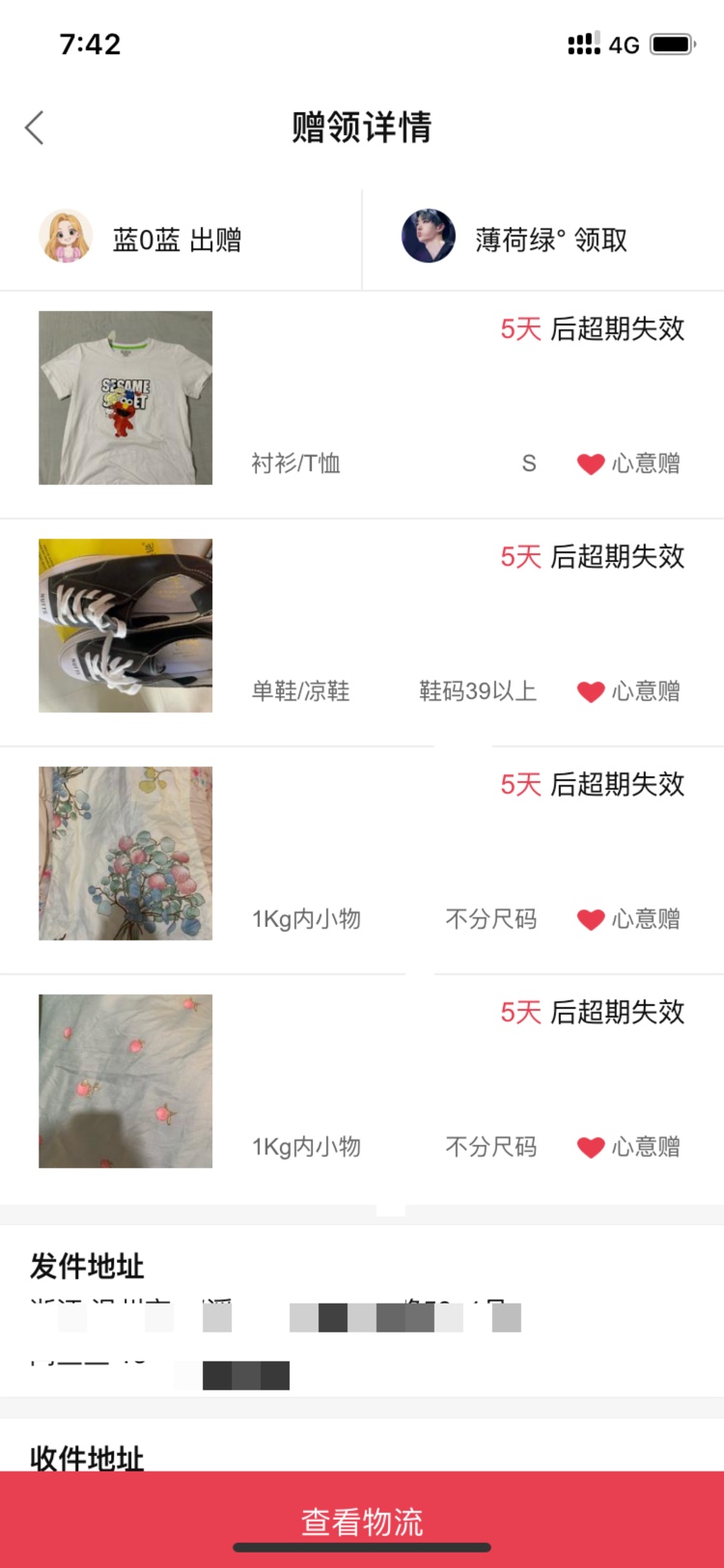Go back from 赠领详情 page
Image resolution: width=724 pixels, height=1568 pixels.
tap(35, 127)
